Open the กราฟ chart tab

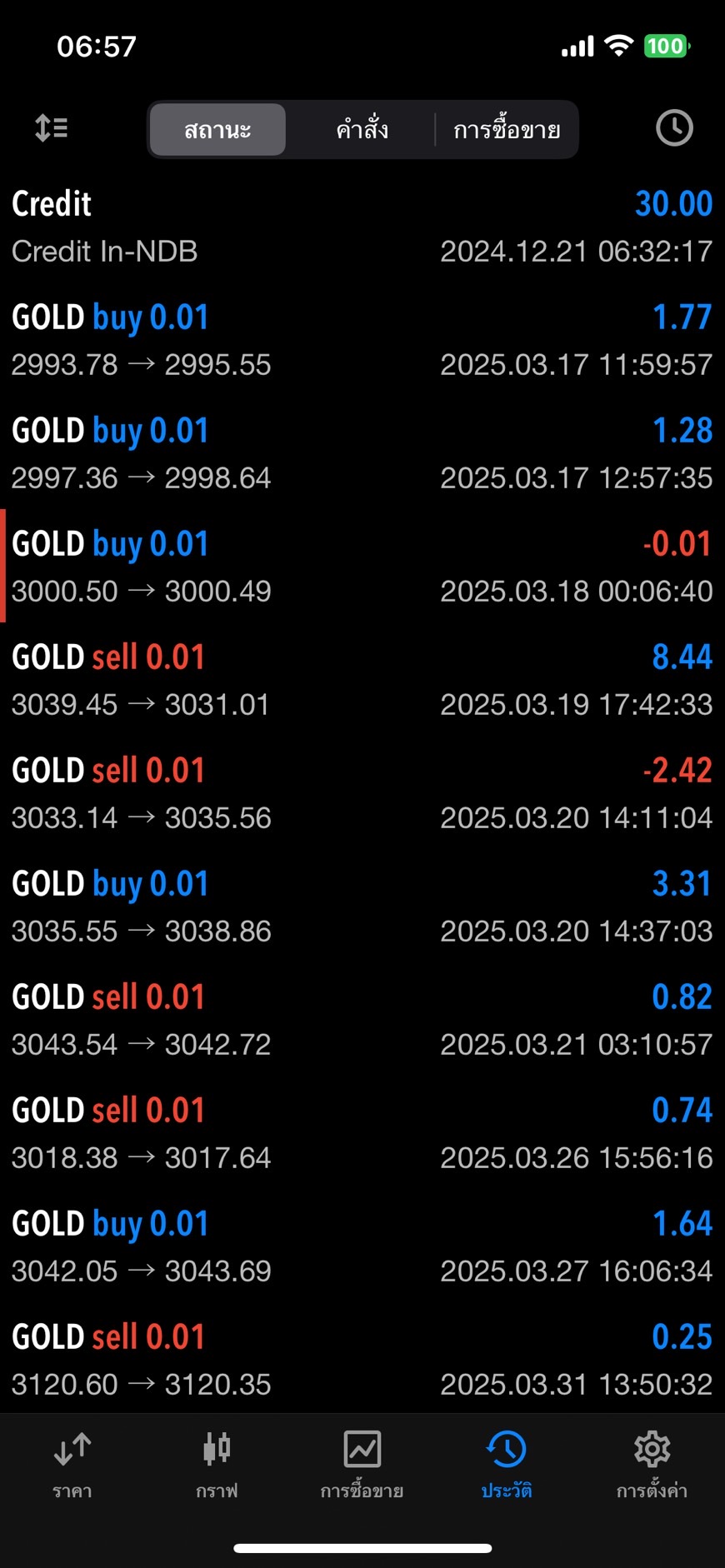point(217,1465)
